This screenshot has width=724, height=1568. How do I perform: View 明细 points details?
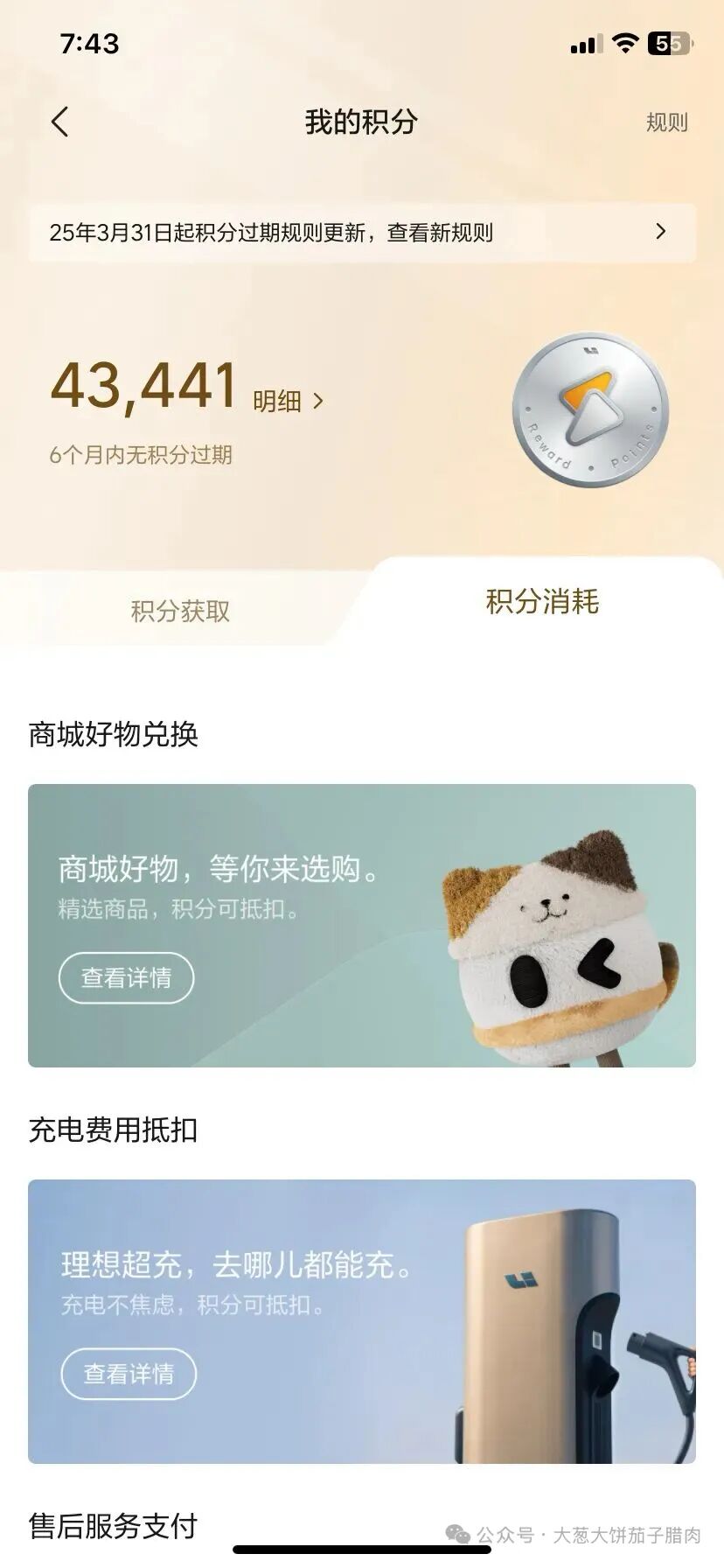(289, 401)
